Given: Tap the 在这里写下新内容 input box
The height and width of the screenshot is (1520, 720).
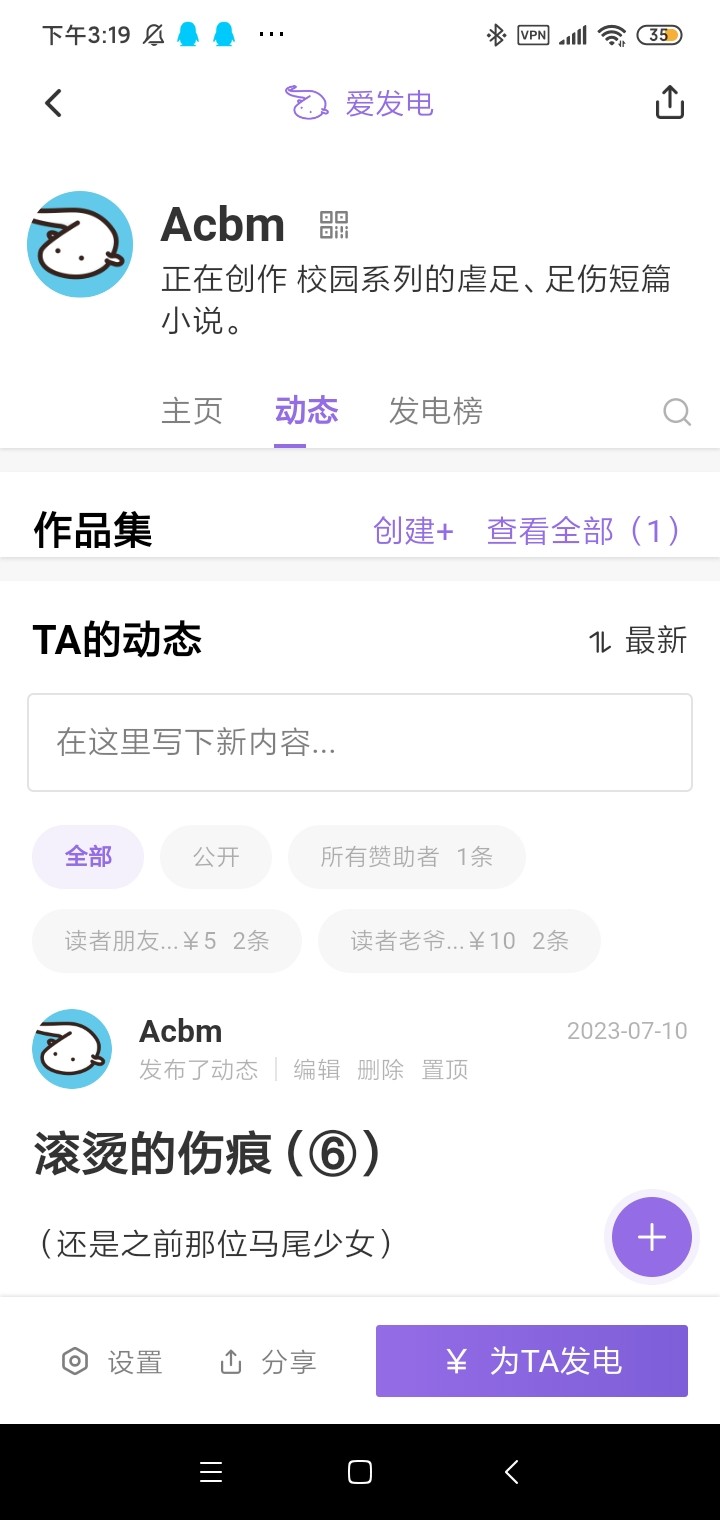Looking at the screenshot, I should tap(360, 743).
